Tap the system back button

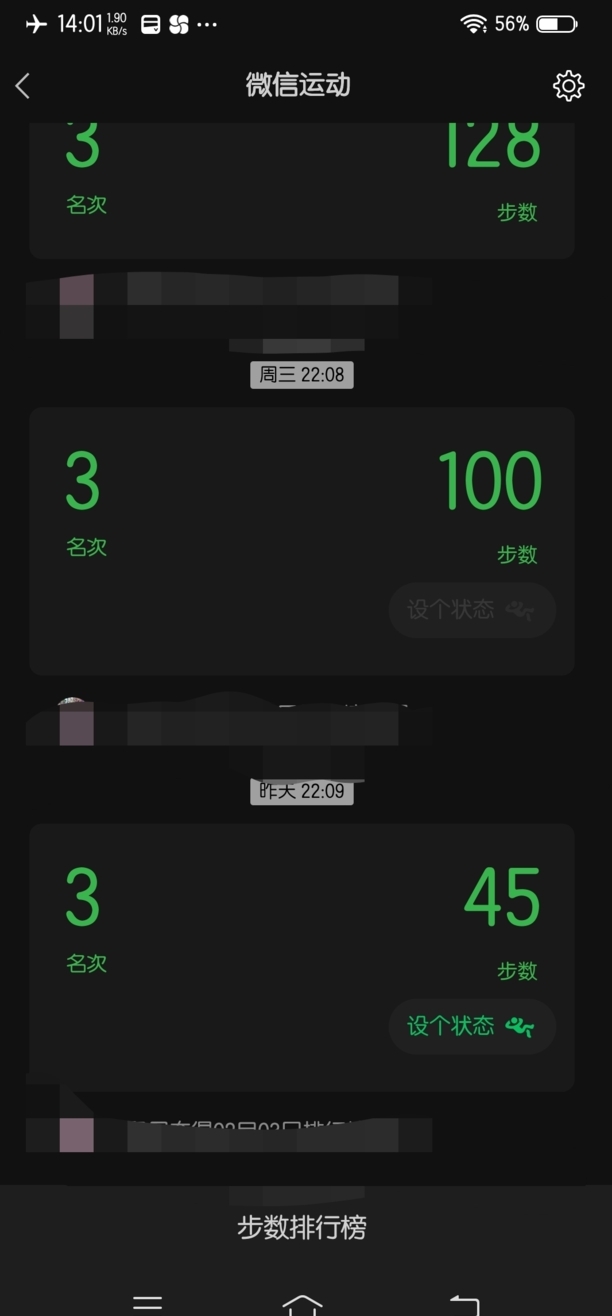click(464, 1303)
